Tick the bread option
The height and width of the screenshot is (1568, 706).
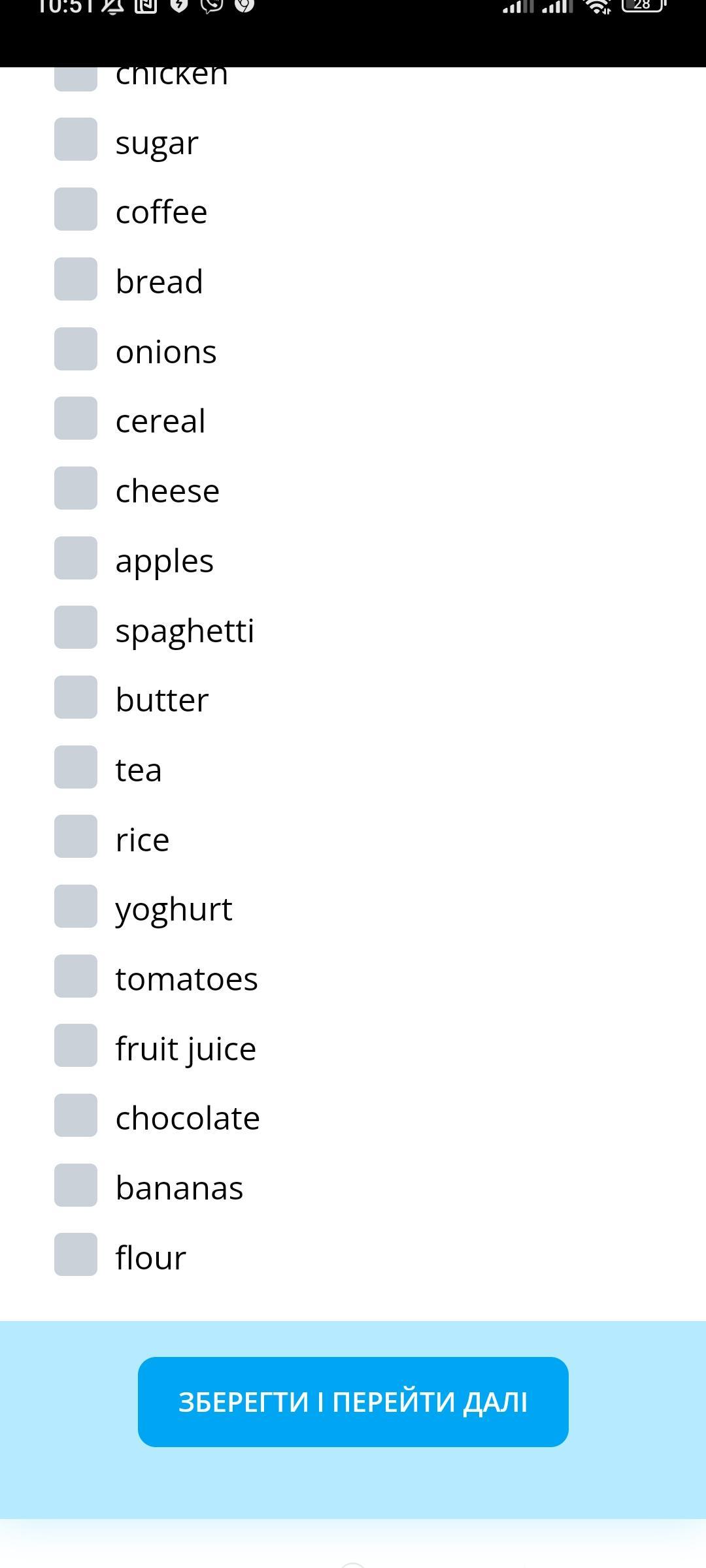(76, 279)
